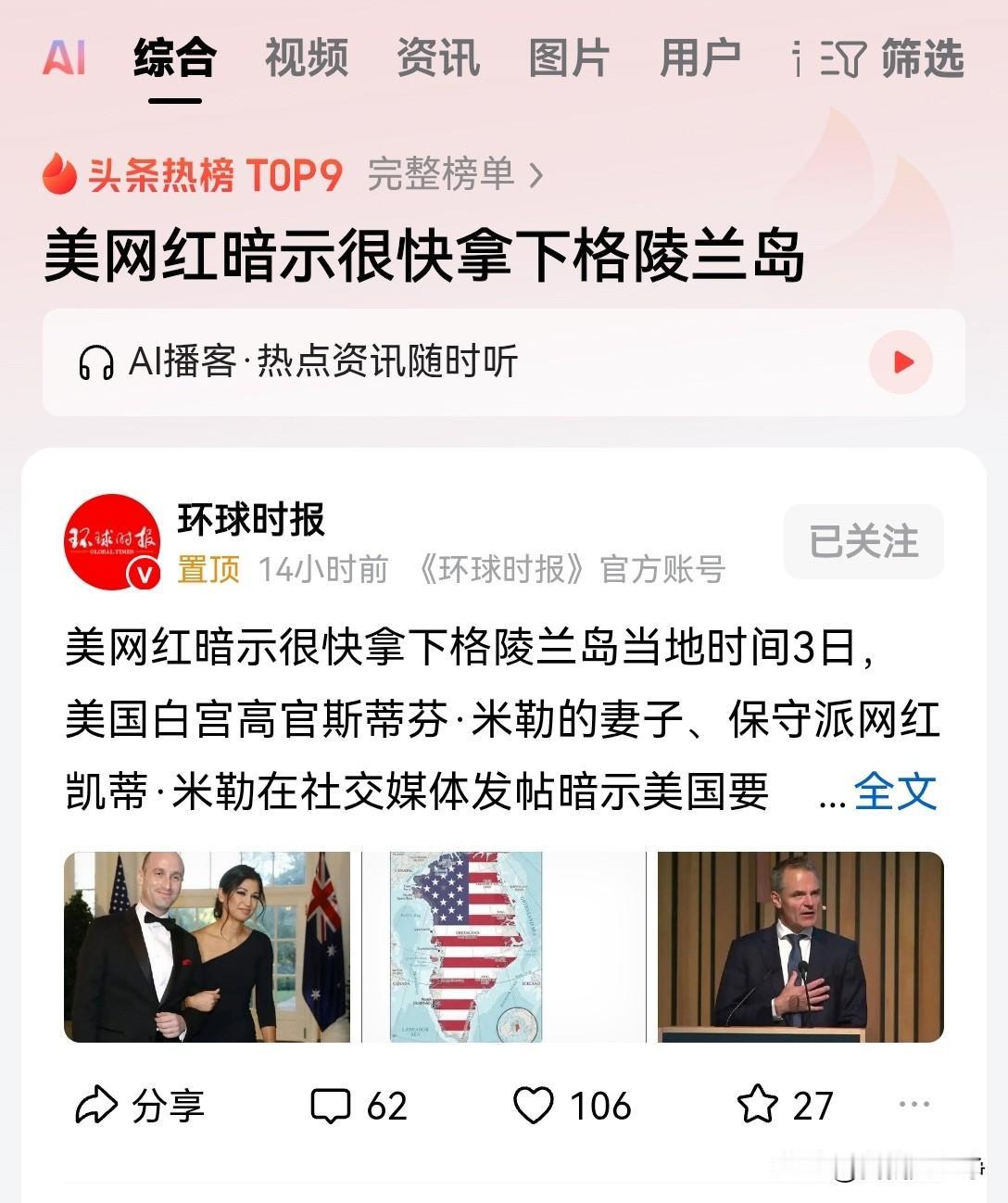Screen dimensions: 1008x1203
Task: Switch to the 图片 tab
Action: point(567,59)
